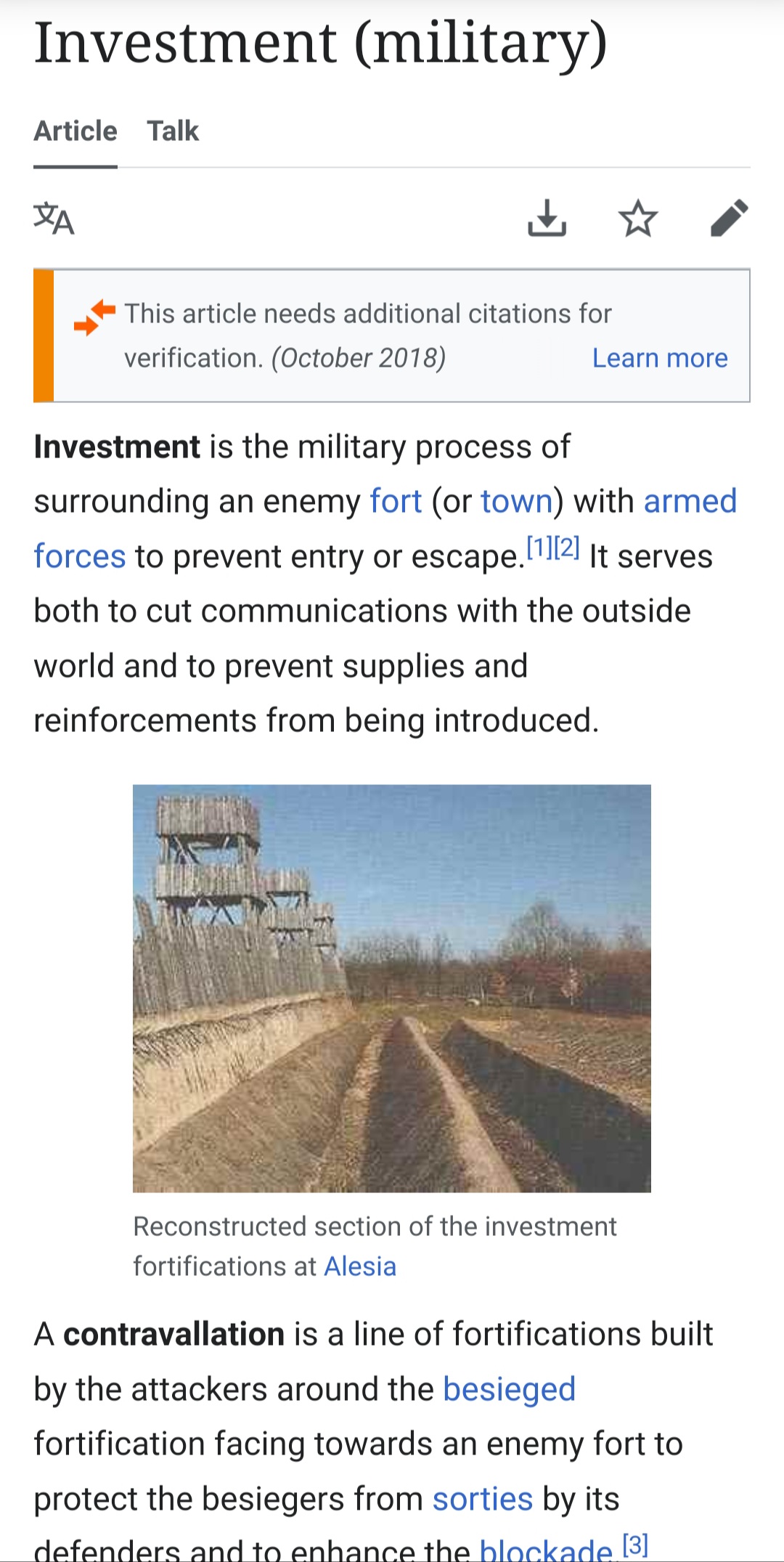Open citation reference [1]
The image size is (784, 1562).
coord(539,548)
